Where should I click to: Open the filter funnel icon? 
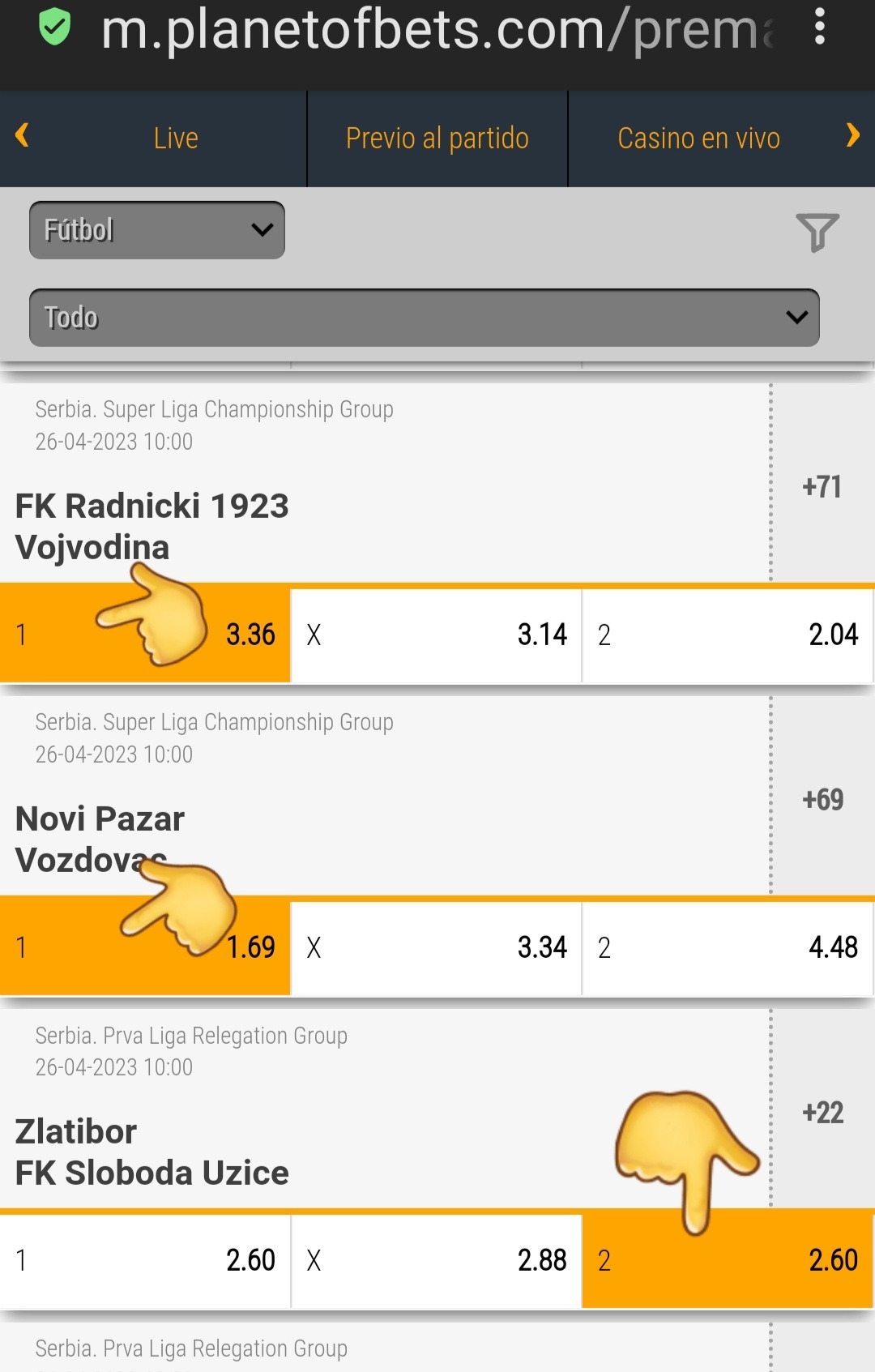817,233
